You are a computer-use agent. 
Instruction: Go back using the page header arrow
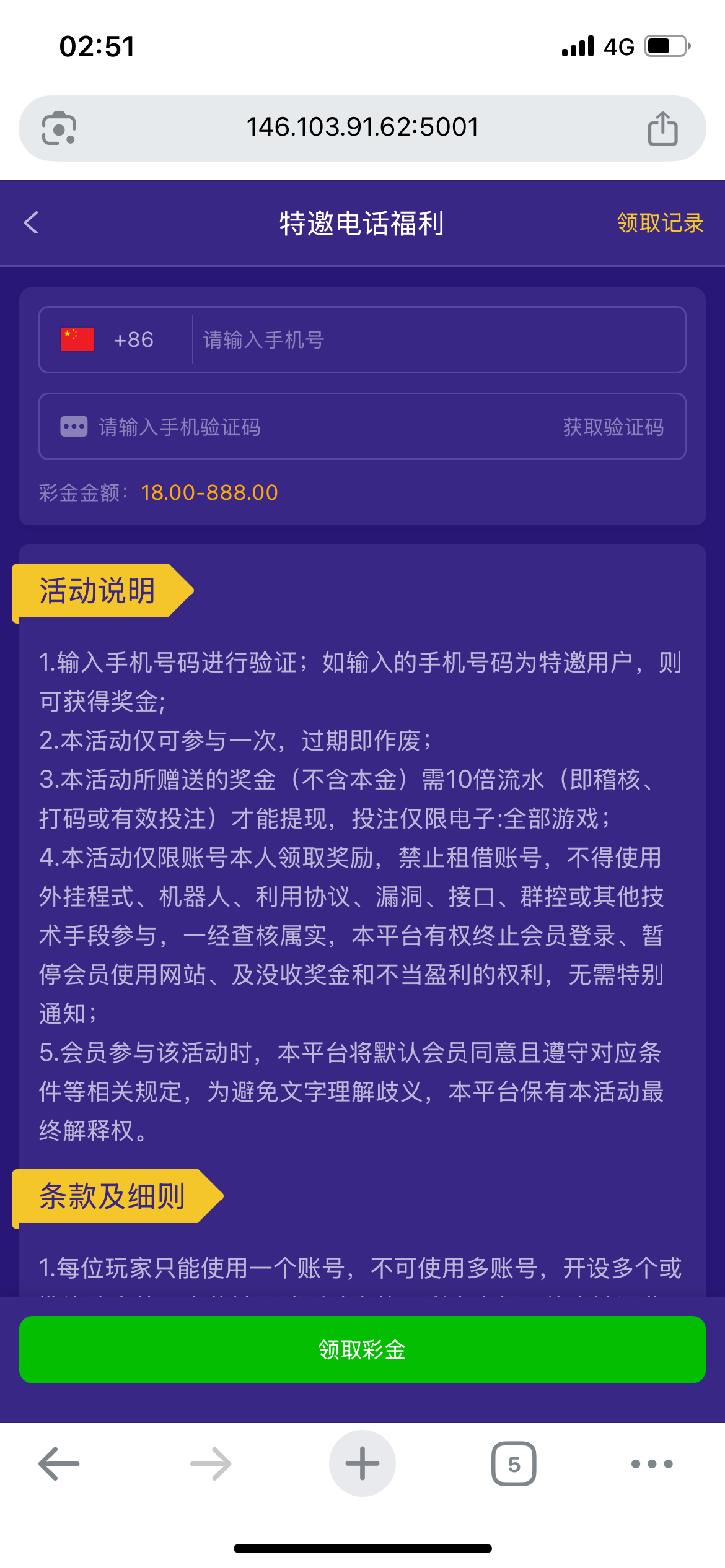32,223
